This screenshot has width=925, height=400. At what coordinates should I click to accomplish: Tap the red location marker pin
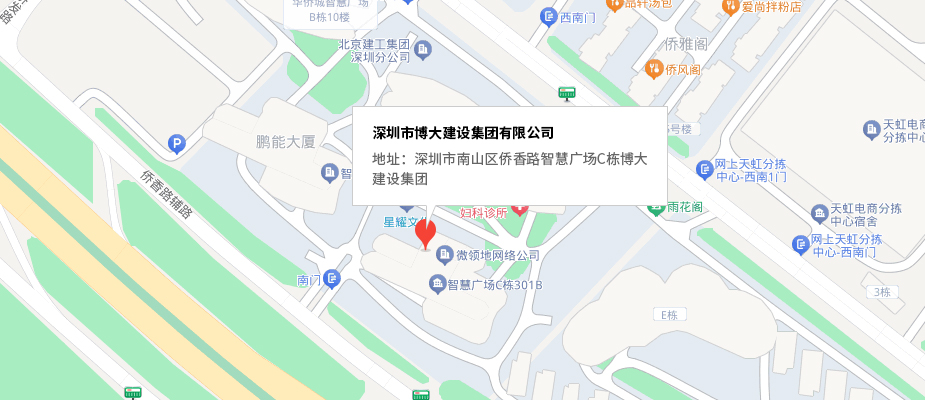(426, 233)
